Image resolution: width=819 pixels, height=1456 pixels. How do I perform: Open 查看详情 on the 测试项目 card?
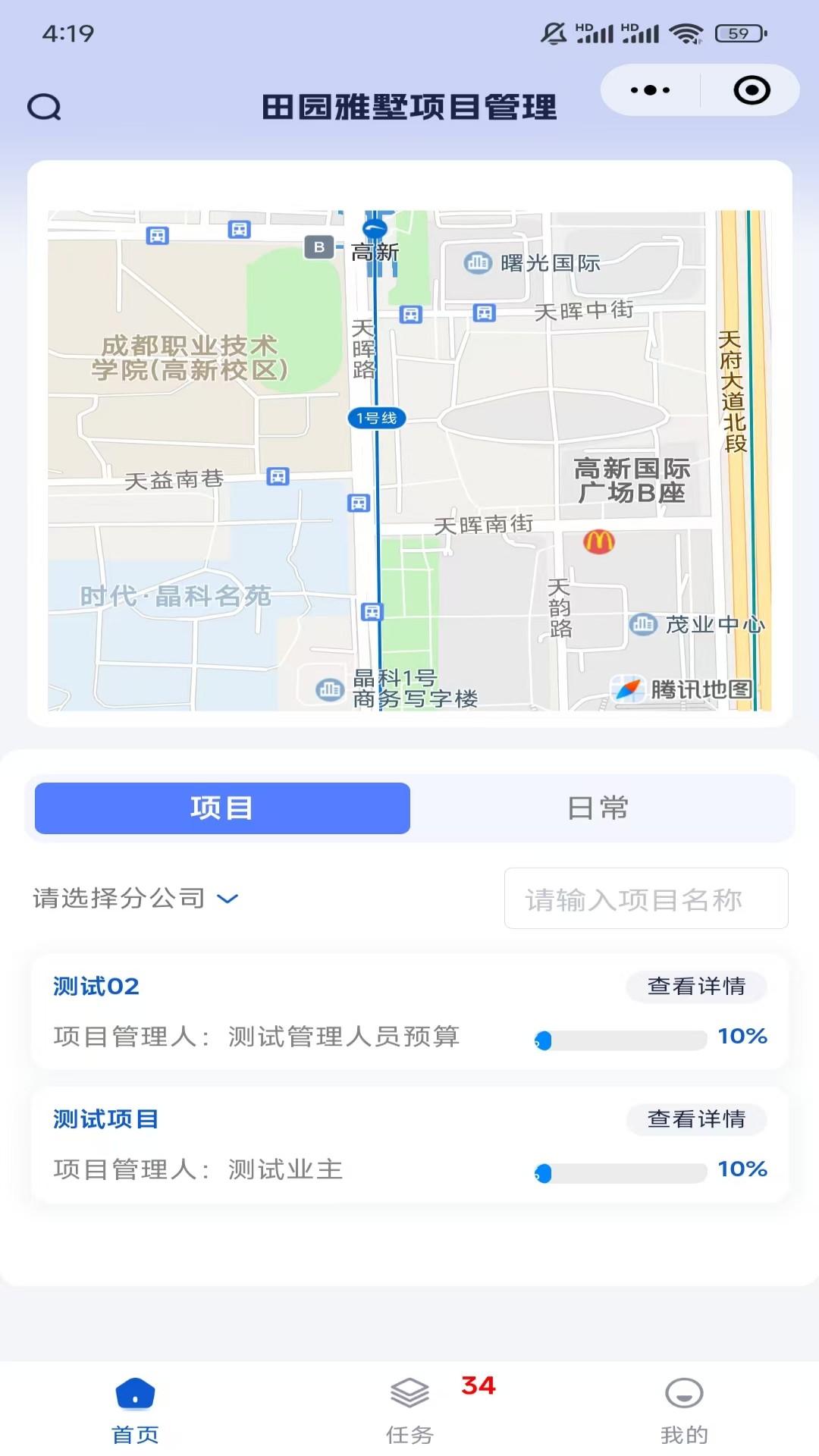pyautogui.click(x=696, y=1119)
